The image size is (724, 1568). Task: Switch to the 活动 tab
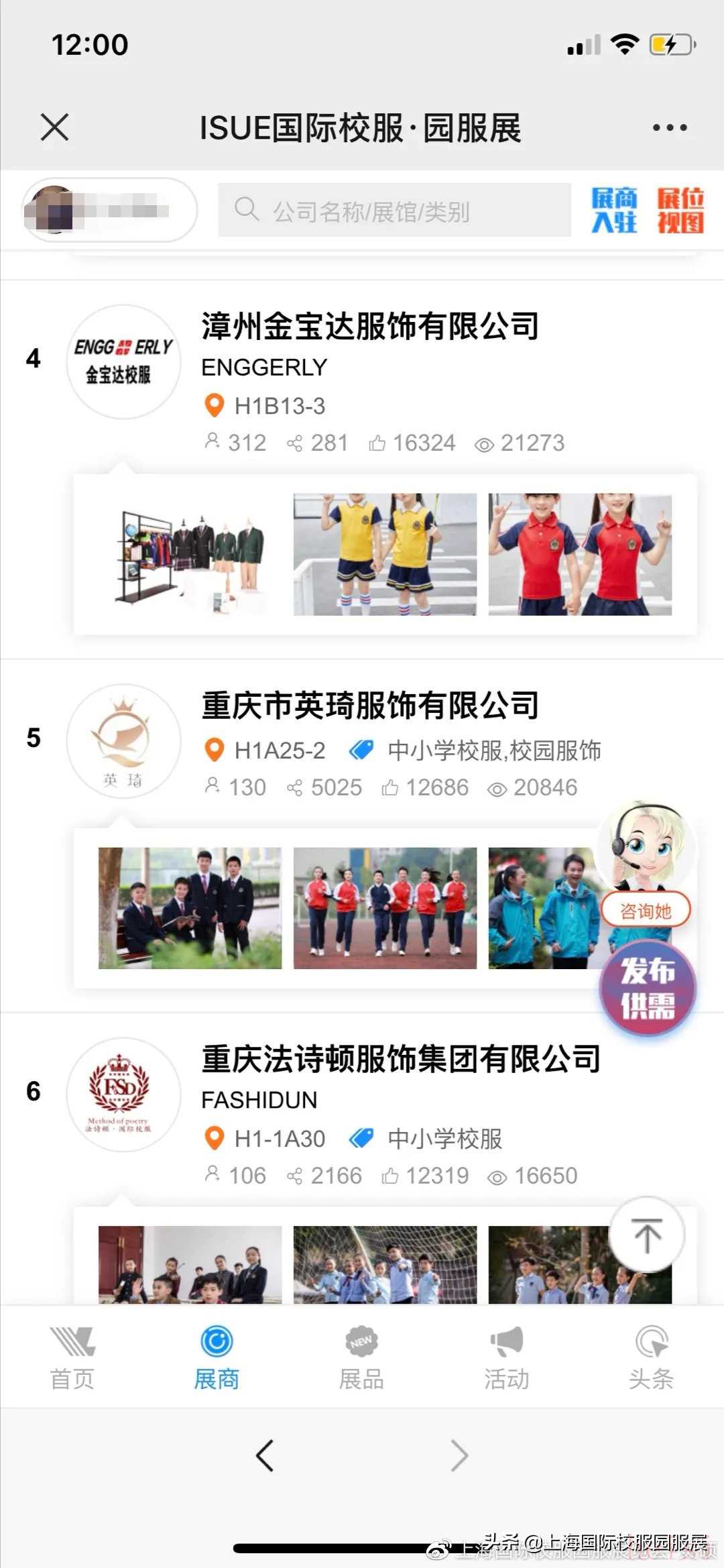[506, 1358]
